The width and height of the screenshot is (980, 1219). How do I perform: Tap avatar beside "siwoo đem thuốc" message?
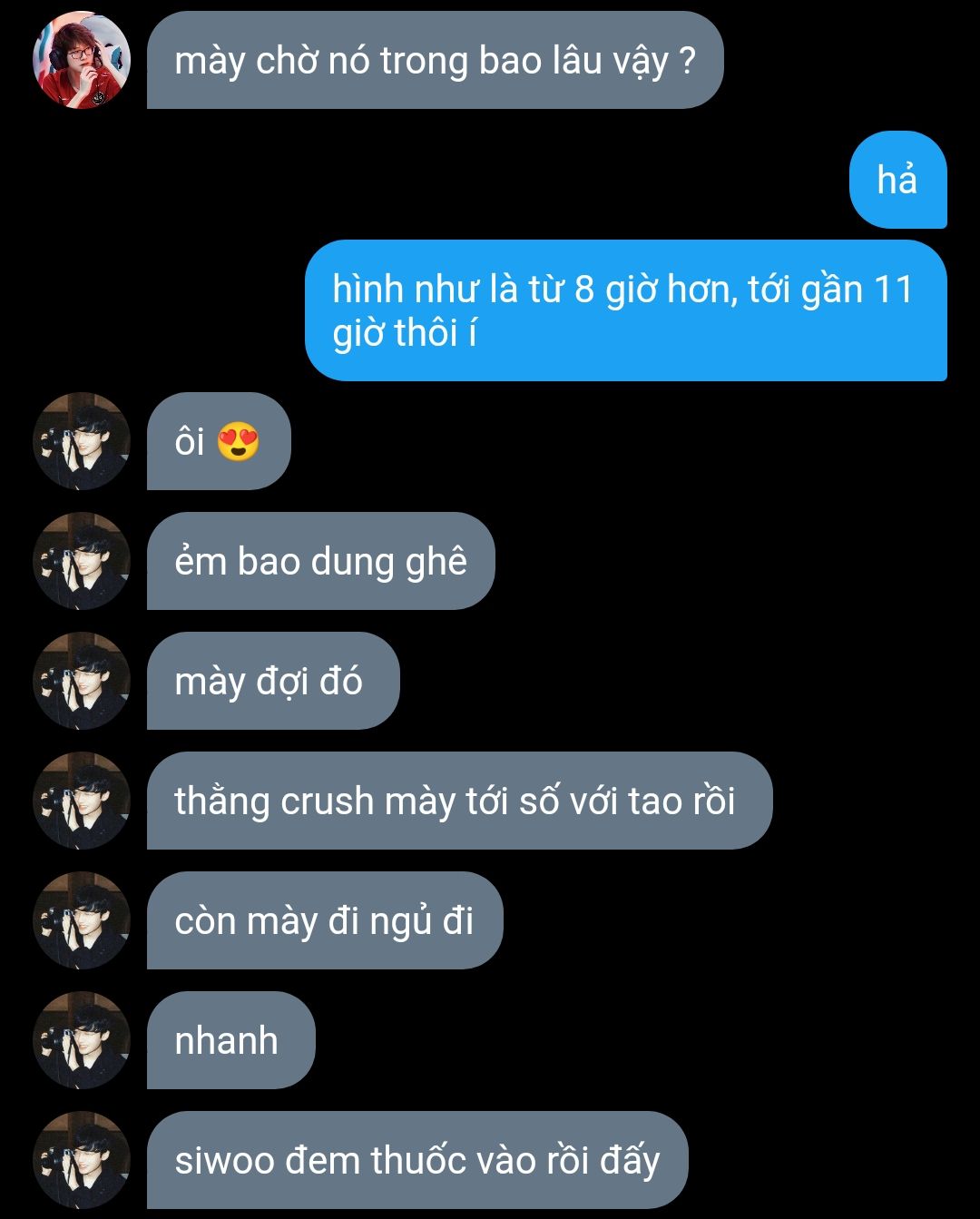pyautogui.click(x=81, y=1160)
